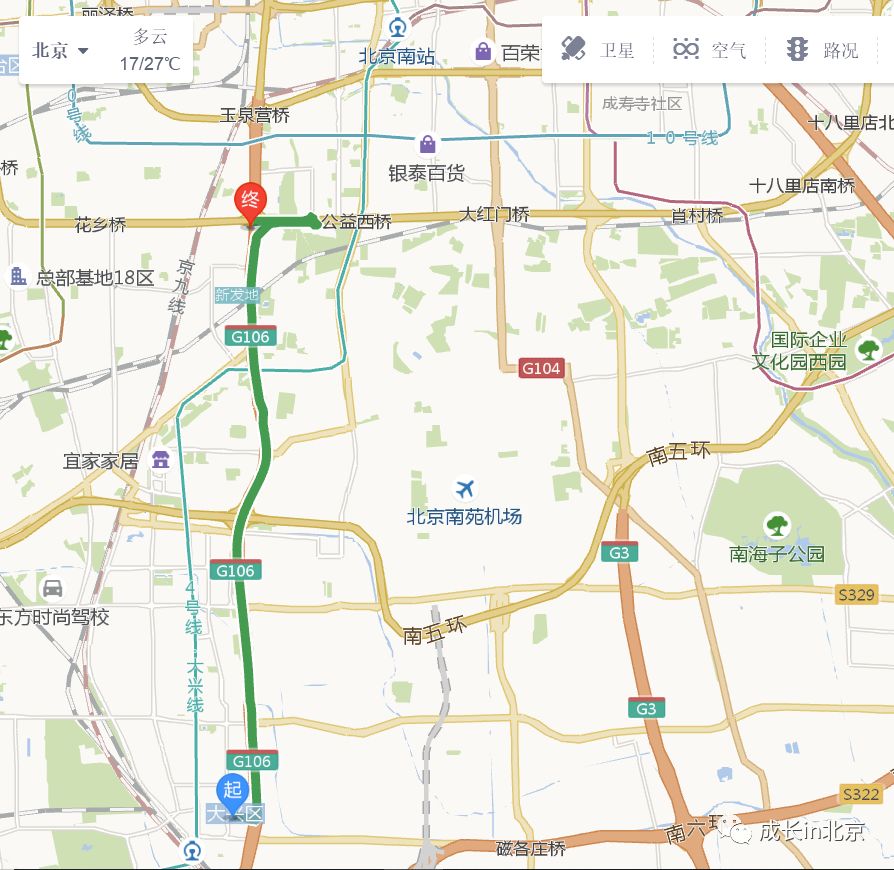Select the 南海子公园 park marker

[x=776, y=525]
